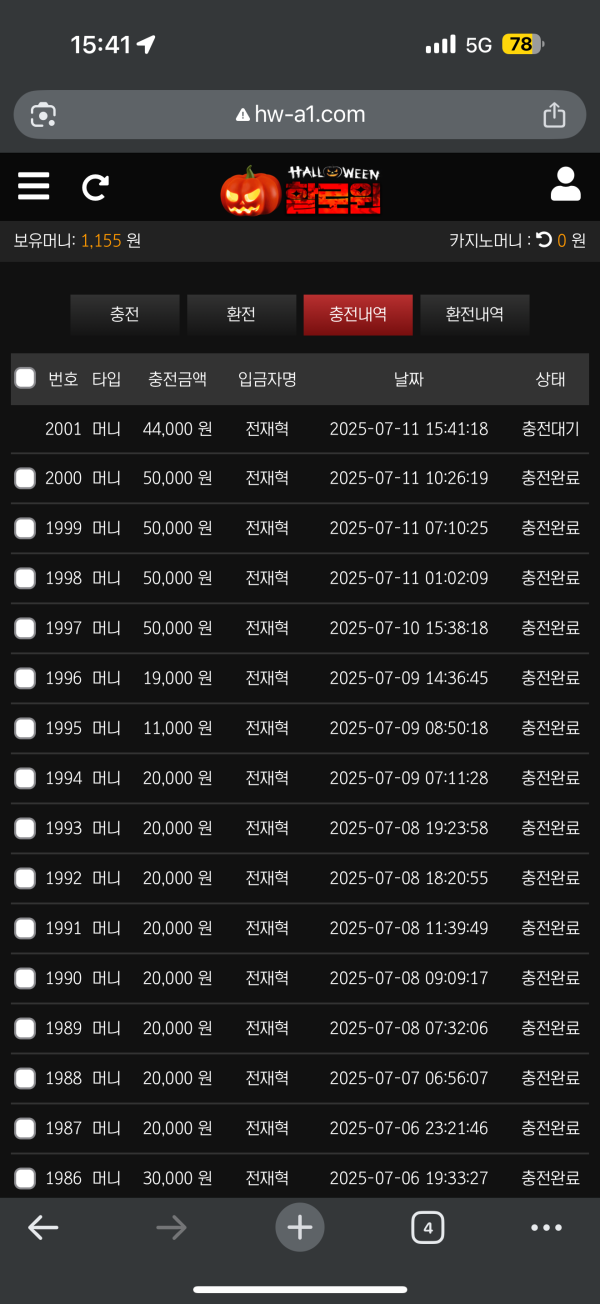Select the 충전내역 tab
Viewport: 600px width, 1304px height.
358,314
